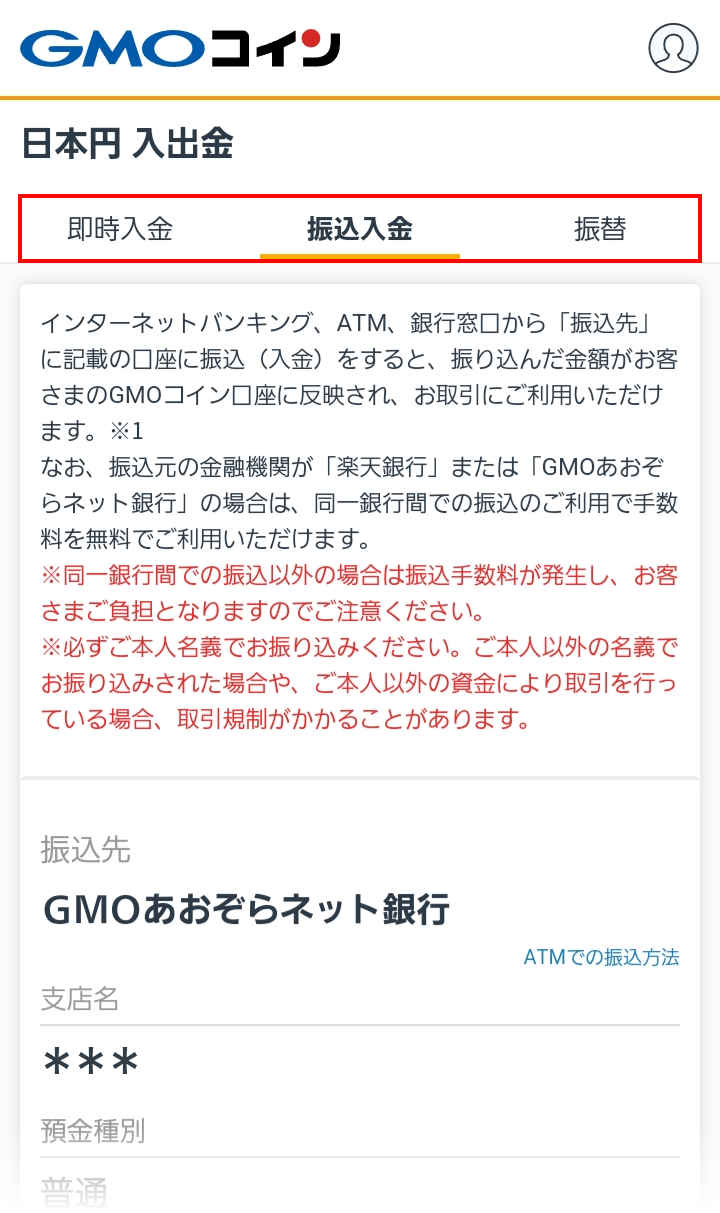Open the ATMでの振込方法 guide link

(x=605, y=957)
